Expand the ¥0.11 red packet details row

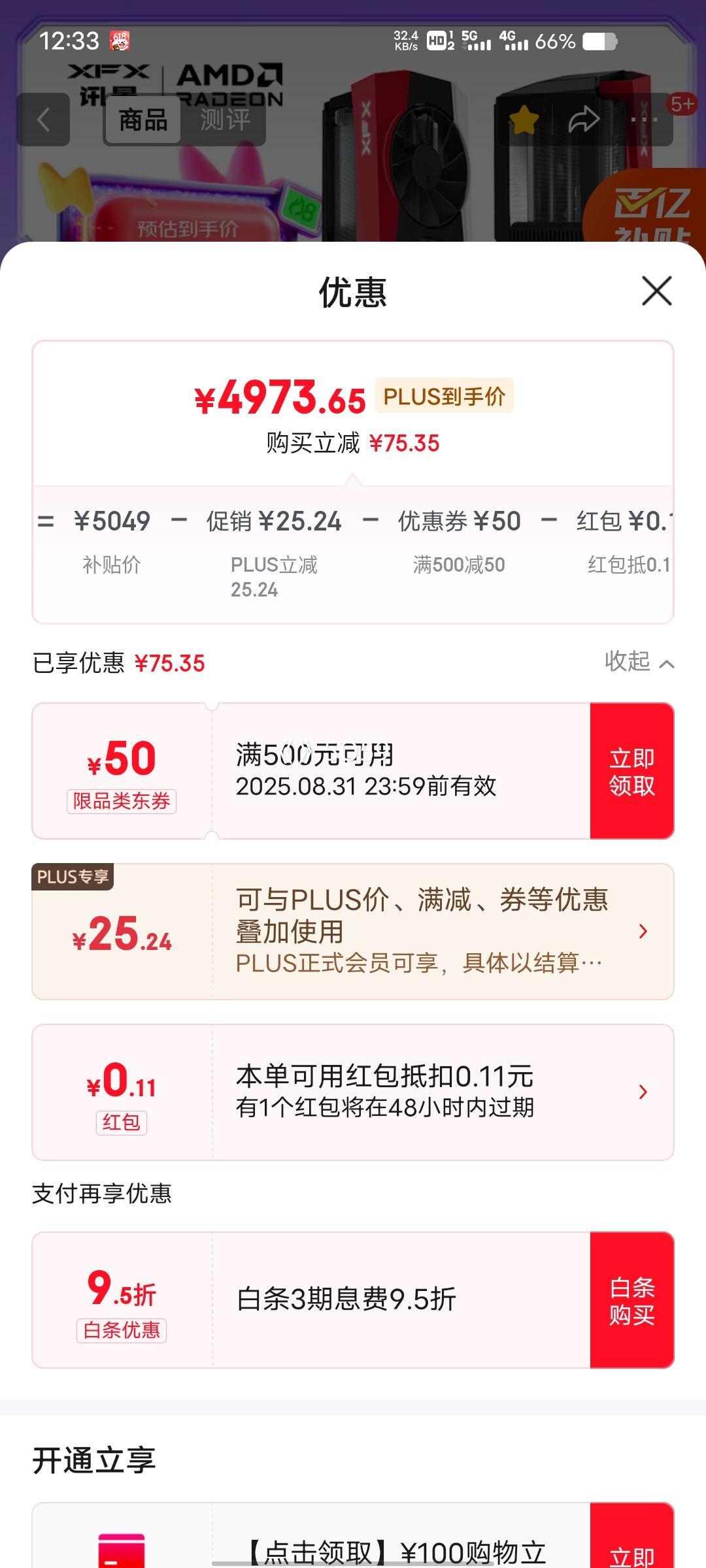tap(644, 1092)
